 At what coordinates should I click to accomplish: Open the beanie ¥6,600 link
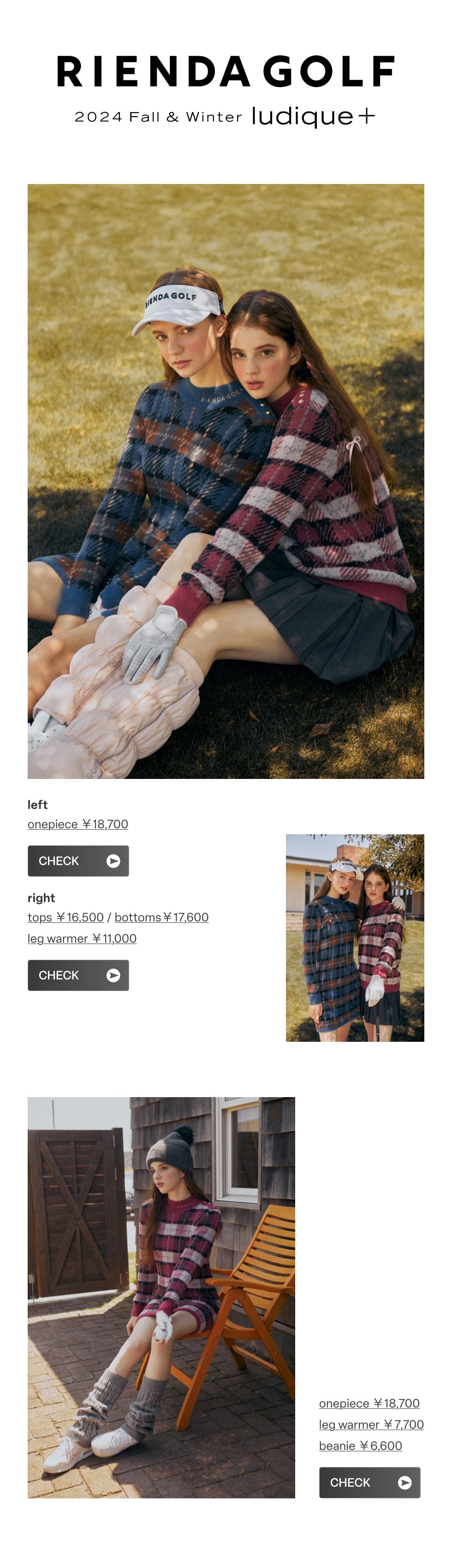coord(360,1446)
